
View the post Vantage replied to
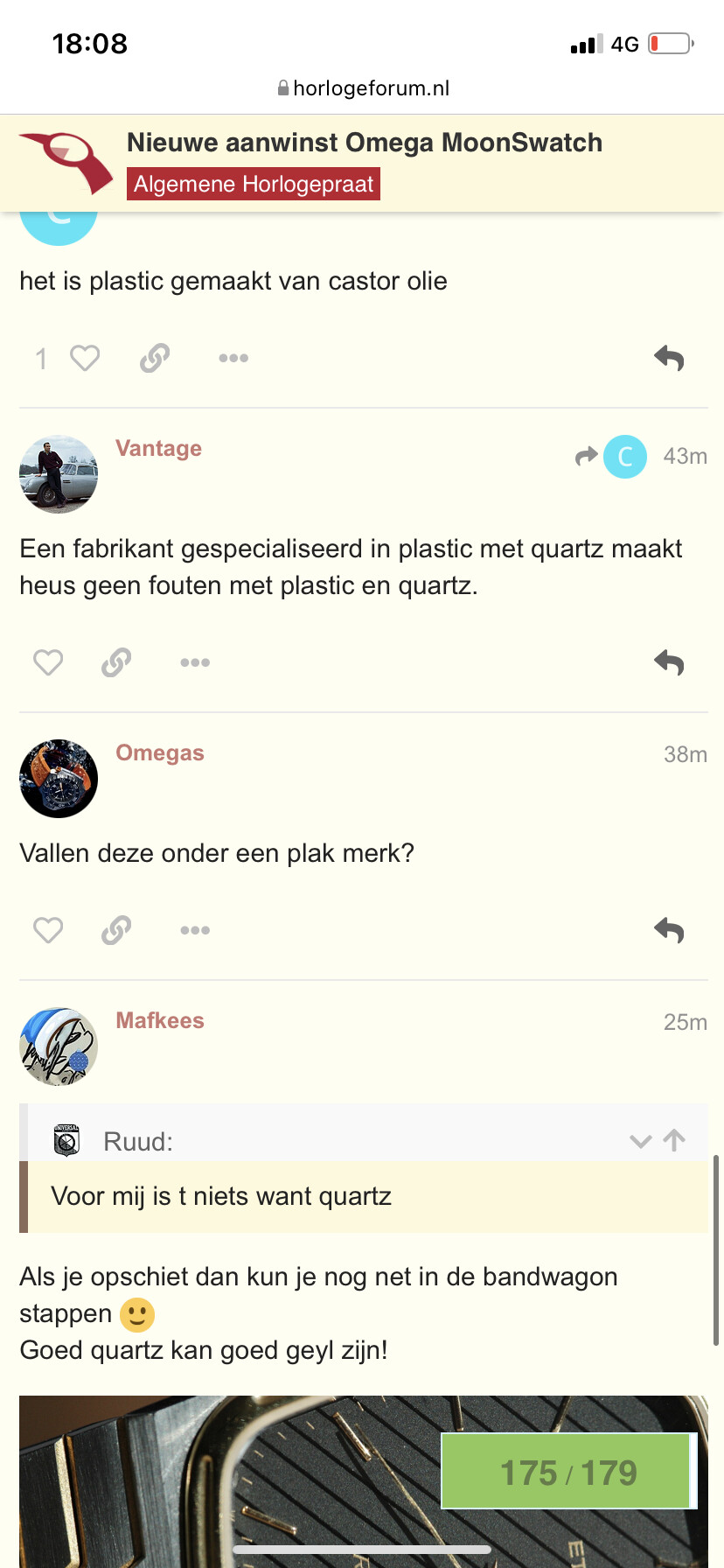611,456
